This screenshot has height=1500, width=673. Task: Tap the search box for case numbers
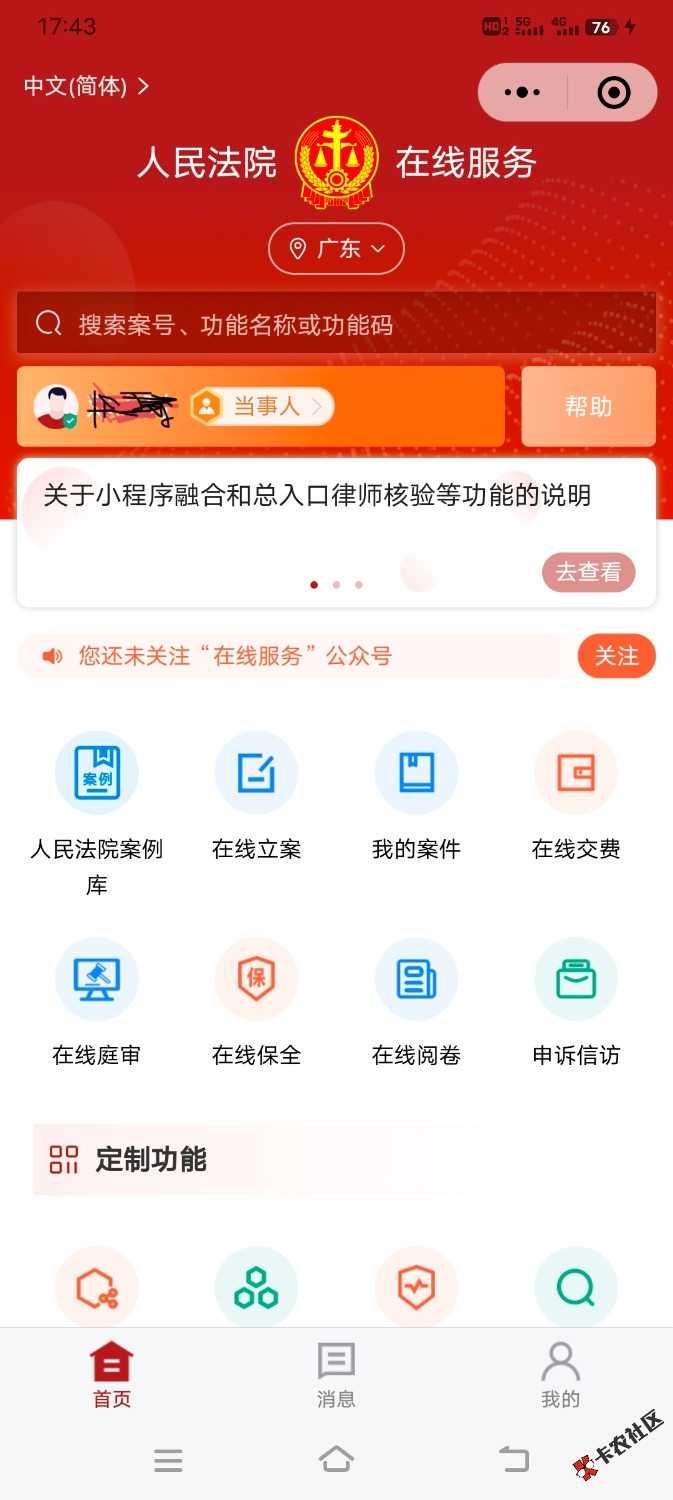336,324
